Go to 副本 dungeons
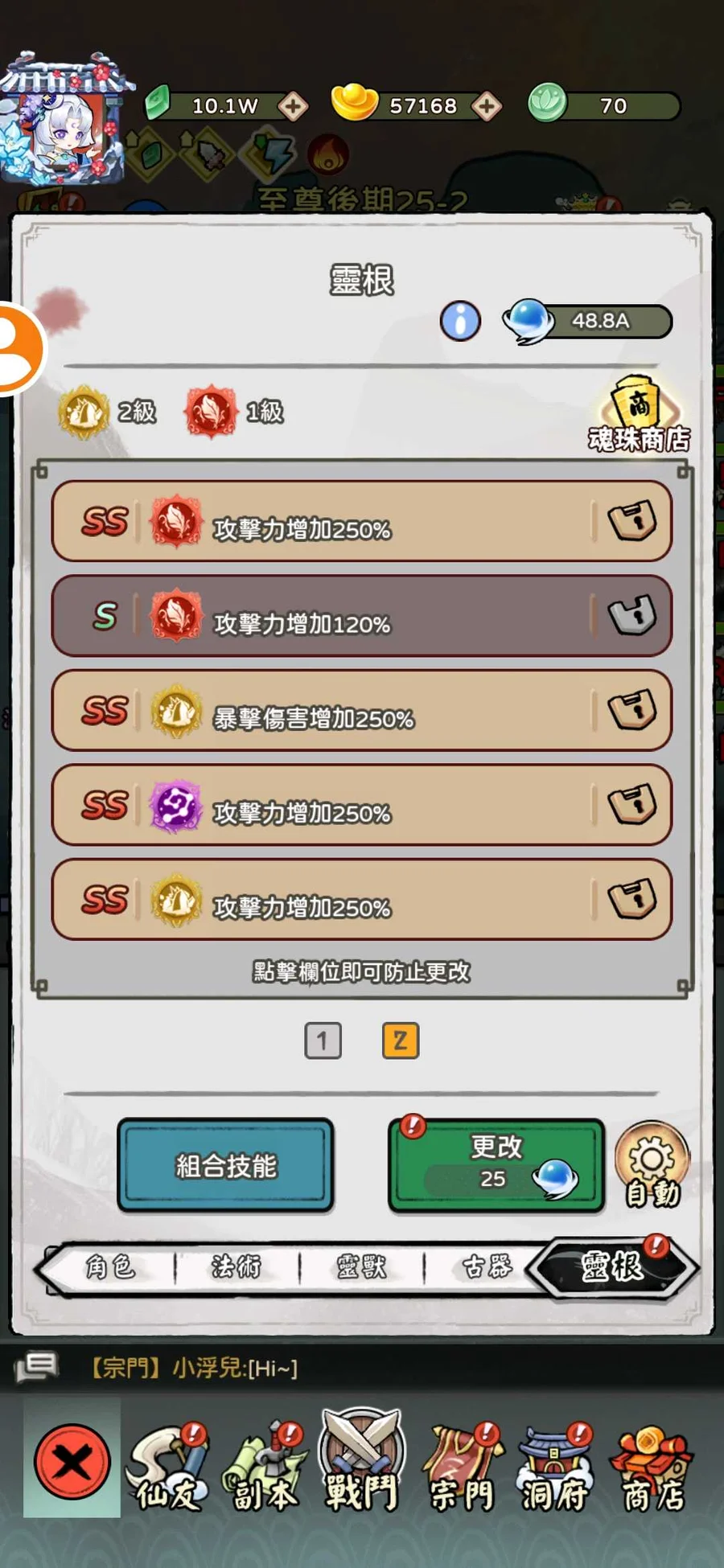The height and width of the screenshot is (1568, 724). [x=264, y=1469]
